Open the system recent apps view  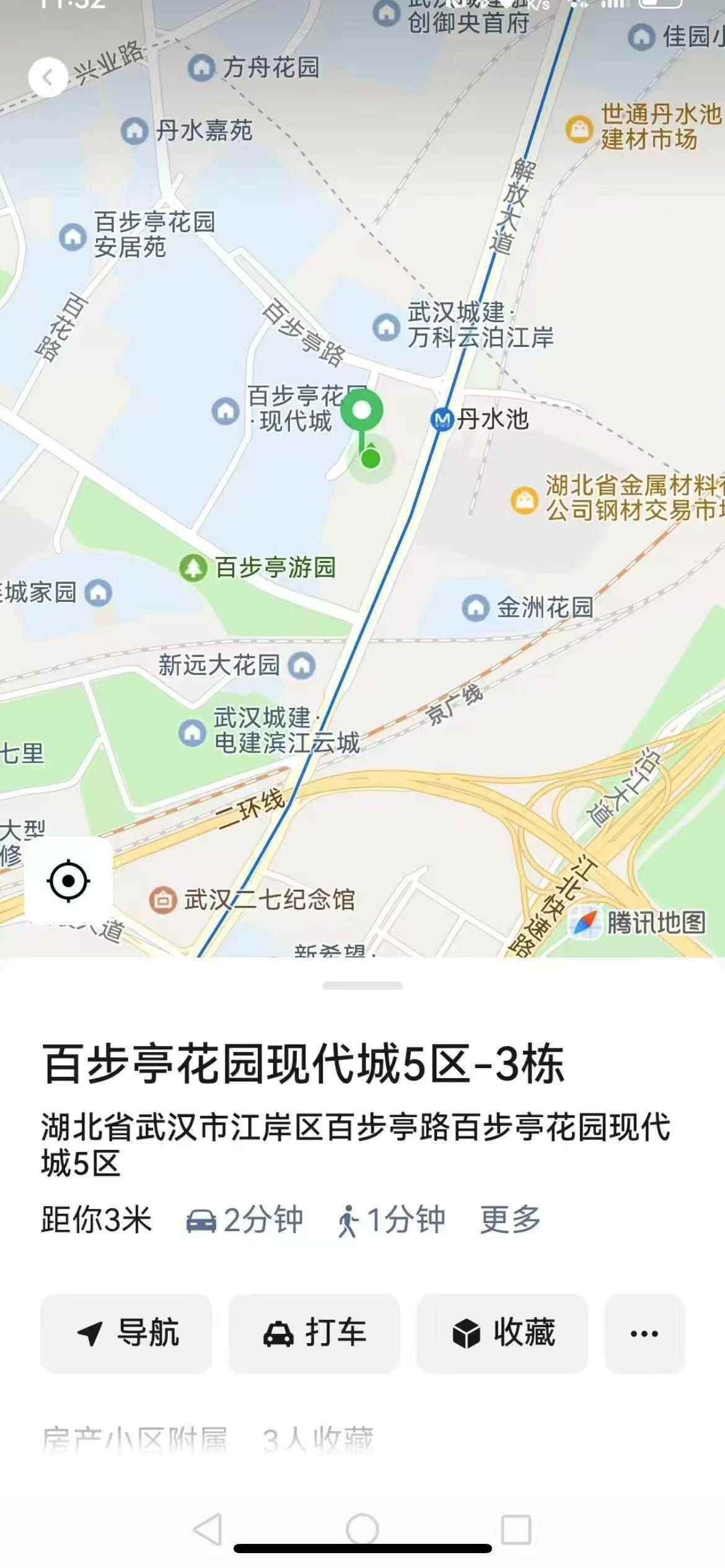(516, 1530)
